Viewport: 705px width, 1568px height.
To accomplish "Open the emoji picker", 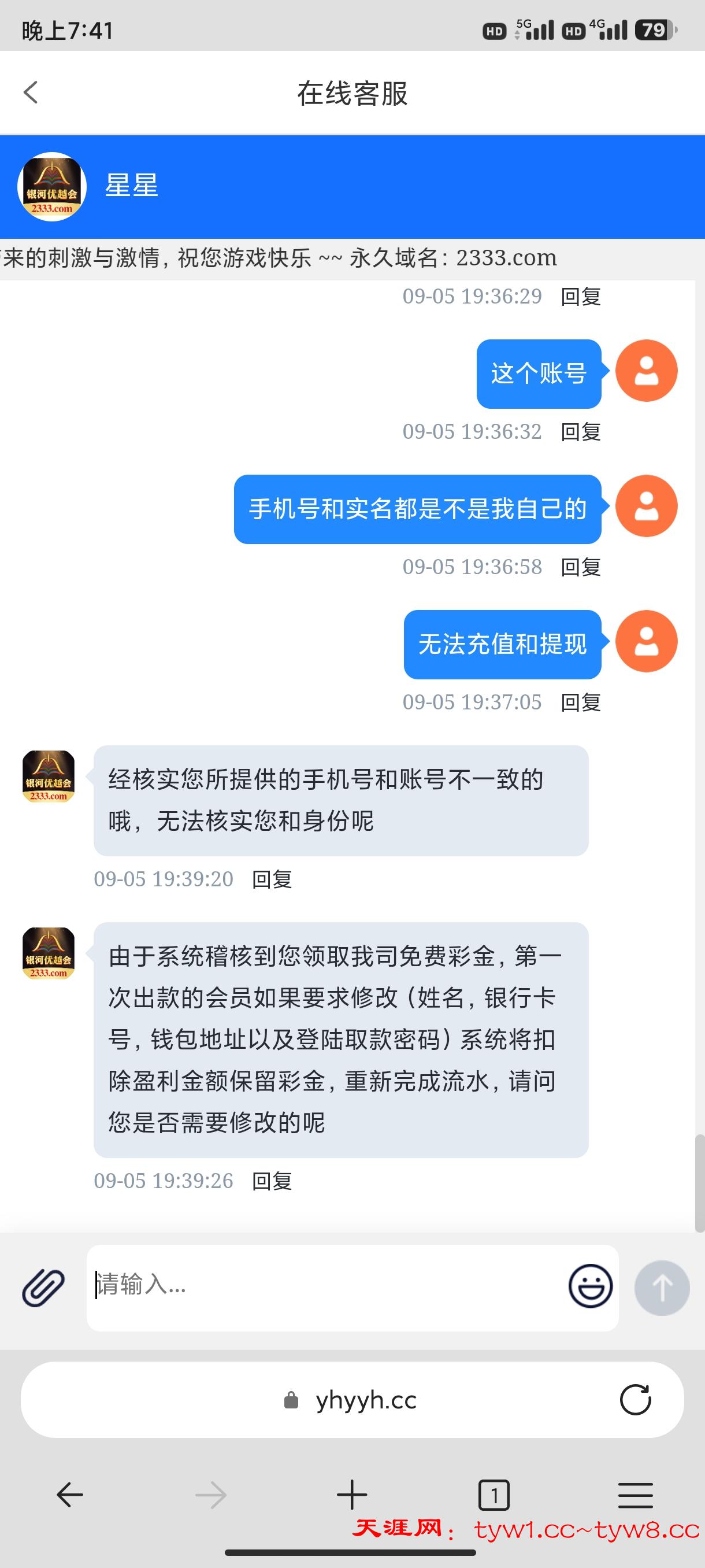I will click(590, 1286).
